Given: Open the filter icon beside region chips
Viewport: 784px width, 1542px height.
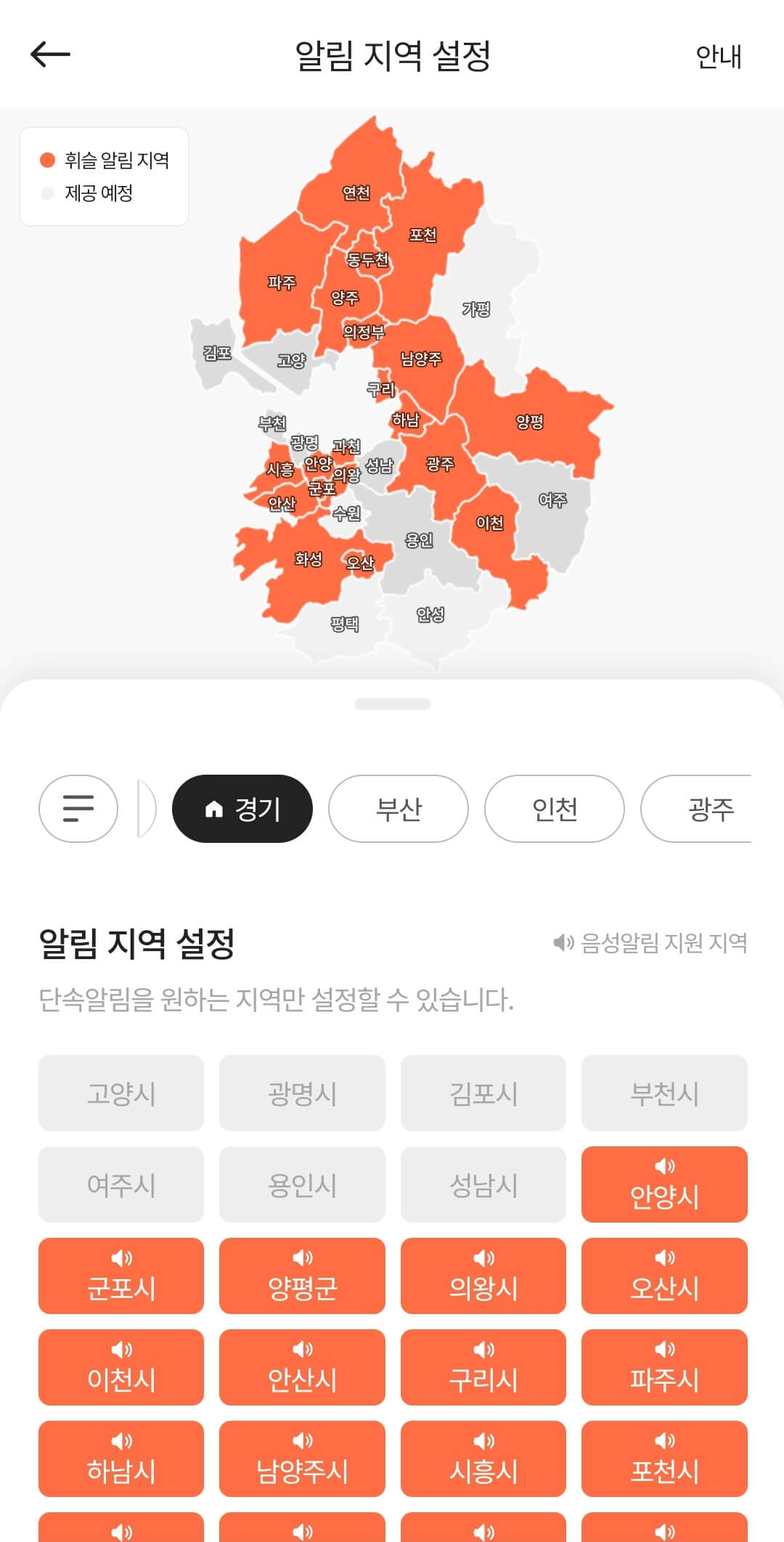Looking at the screenshot, I should pos(78,808).
